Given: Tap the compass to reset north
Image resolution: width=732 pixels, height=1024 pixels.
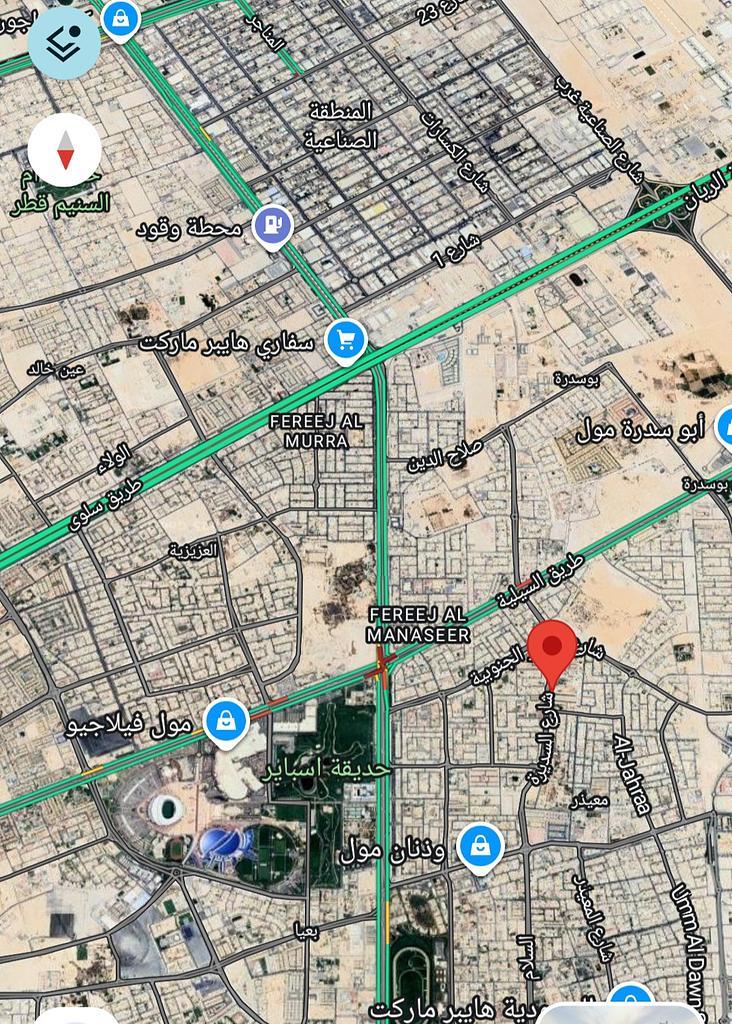Looking at the screenshot, I should tap(64, 150).
